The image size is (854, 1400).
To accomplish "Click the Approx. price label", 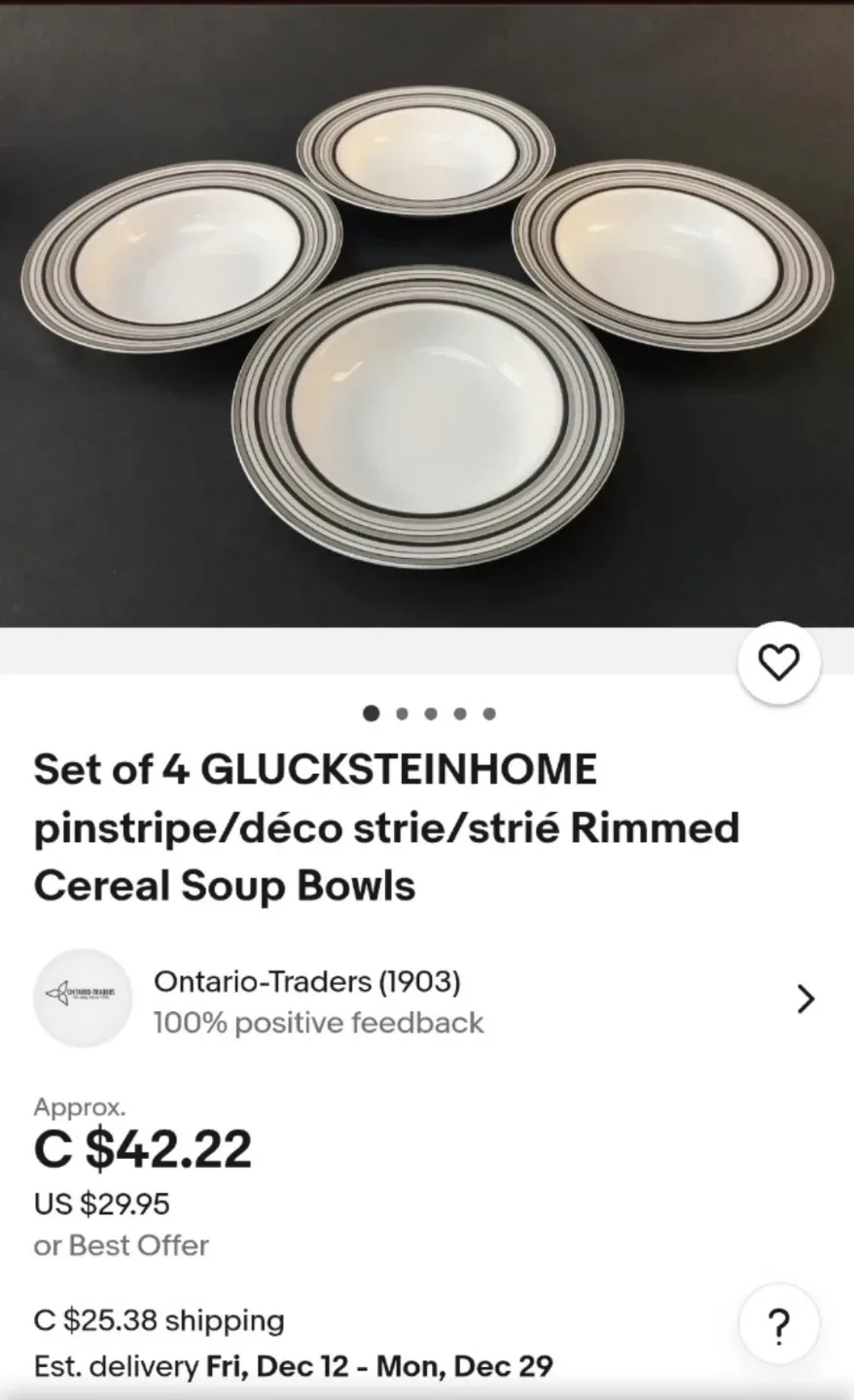I will 80,1106.
